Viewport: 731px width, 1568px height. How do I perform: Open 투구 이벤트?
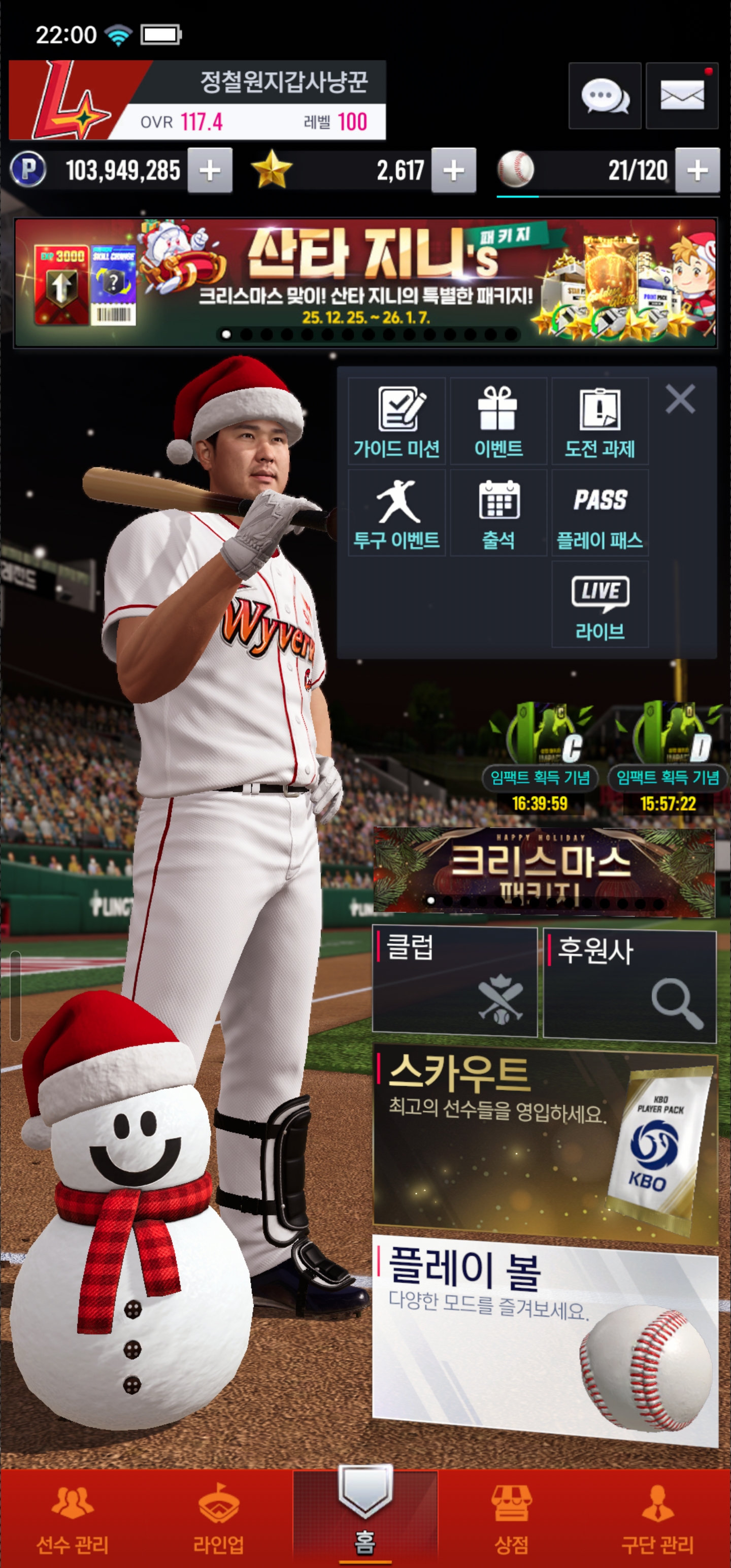(x=396, y=513)
